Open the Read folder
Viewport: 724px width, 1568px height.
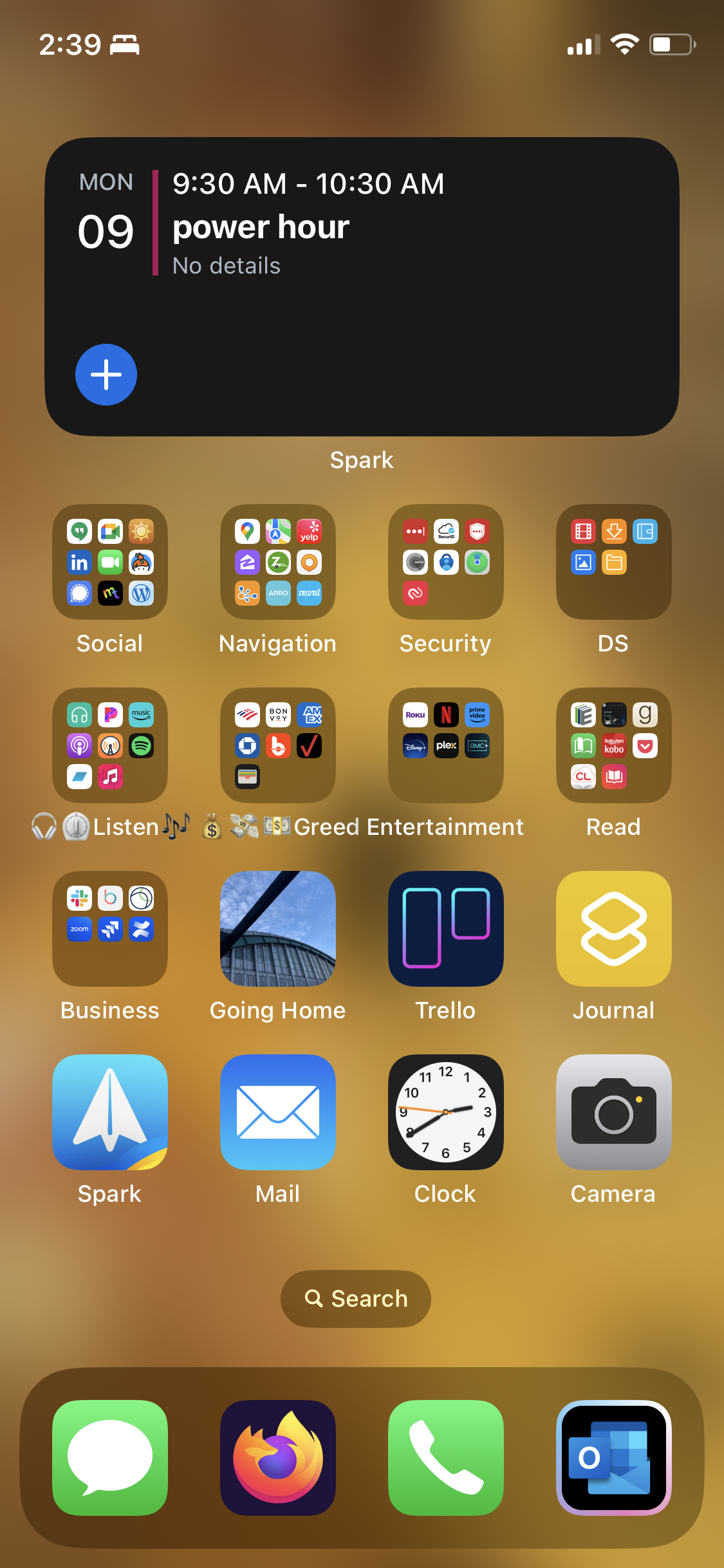pos(614,745)
